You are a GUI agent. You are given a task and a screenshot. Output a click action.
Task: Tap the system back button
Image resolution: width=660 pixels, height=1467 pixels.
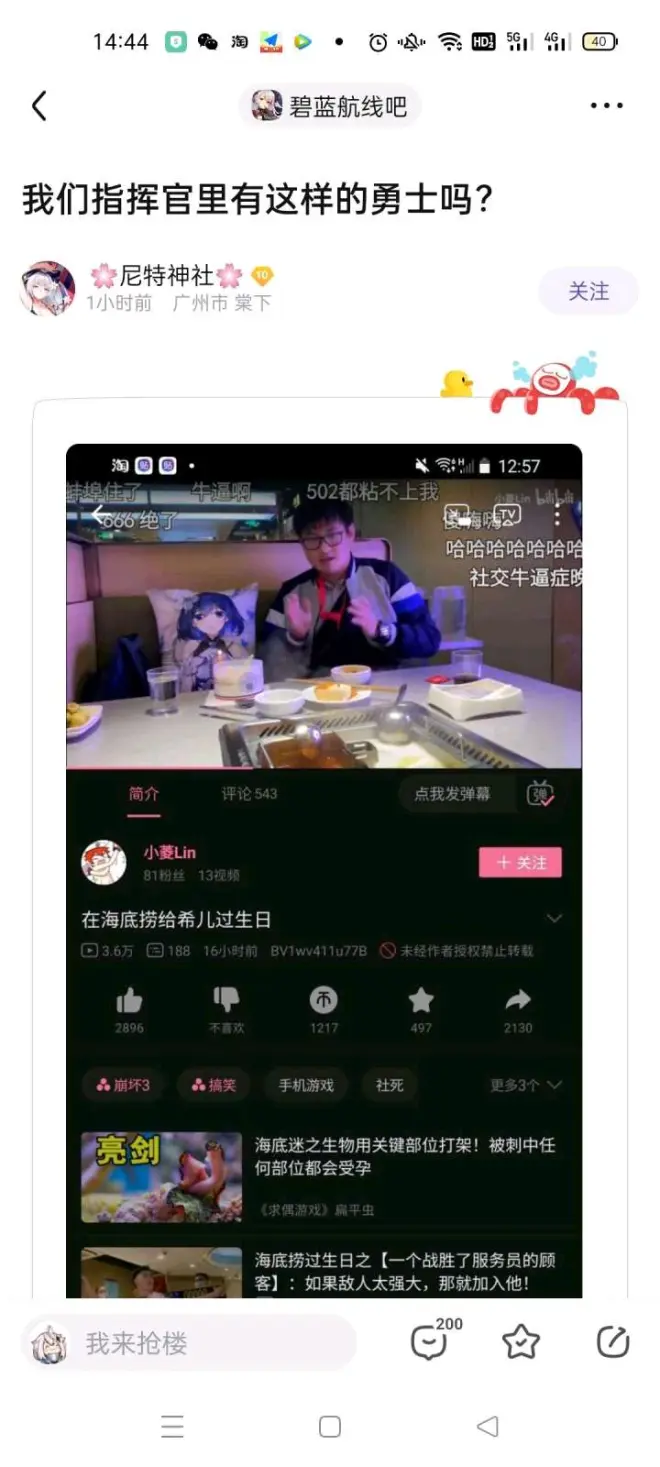tap(487, 1426)
